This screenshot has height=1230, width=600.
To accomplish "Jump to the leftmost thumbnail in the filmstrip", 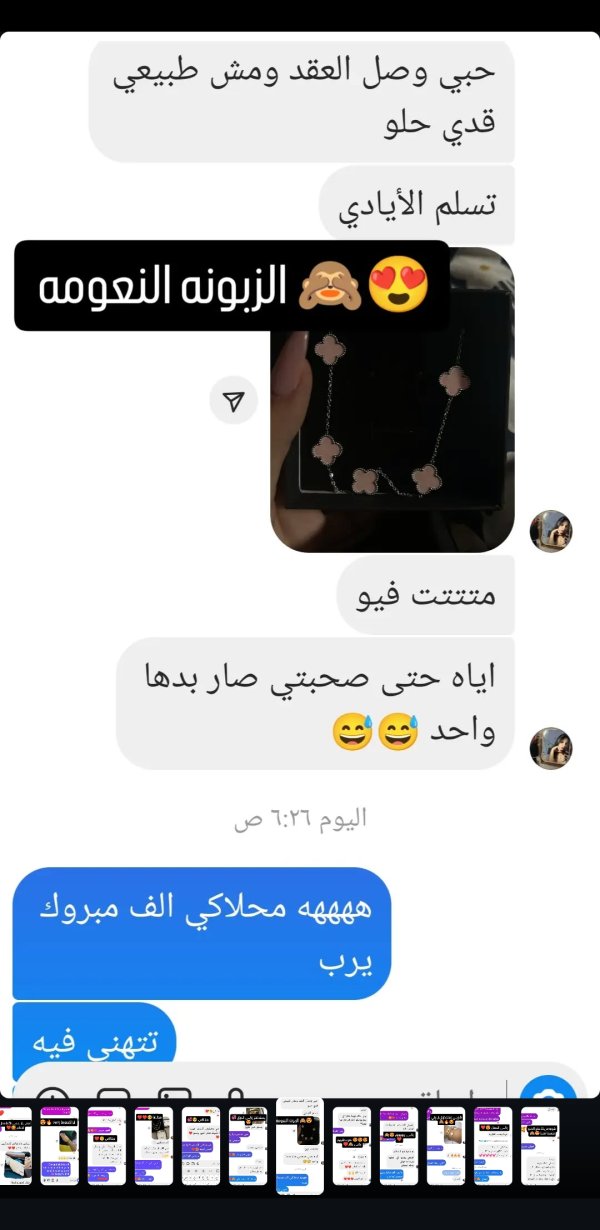I will pyautogui.click(x=15, y=1146).
